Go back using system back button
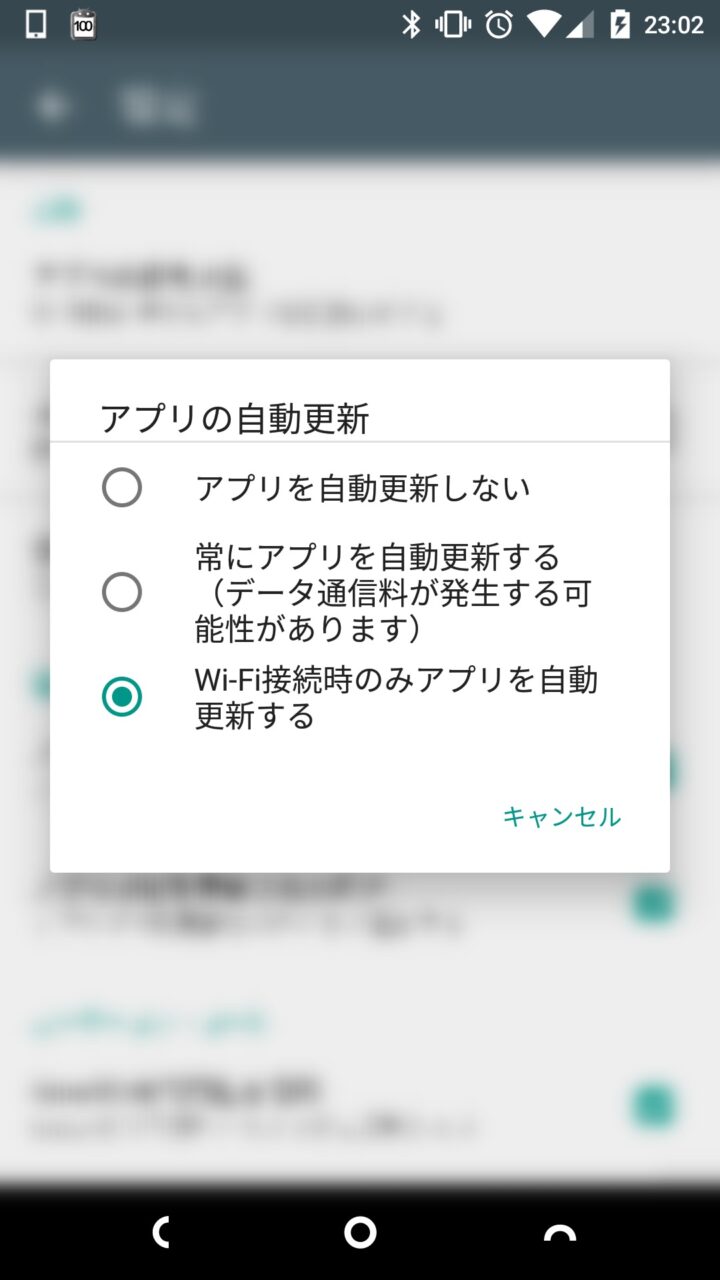720x1280 pixels. [160, 1232]
